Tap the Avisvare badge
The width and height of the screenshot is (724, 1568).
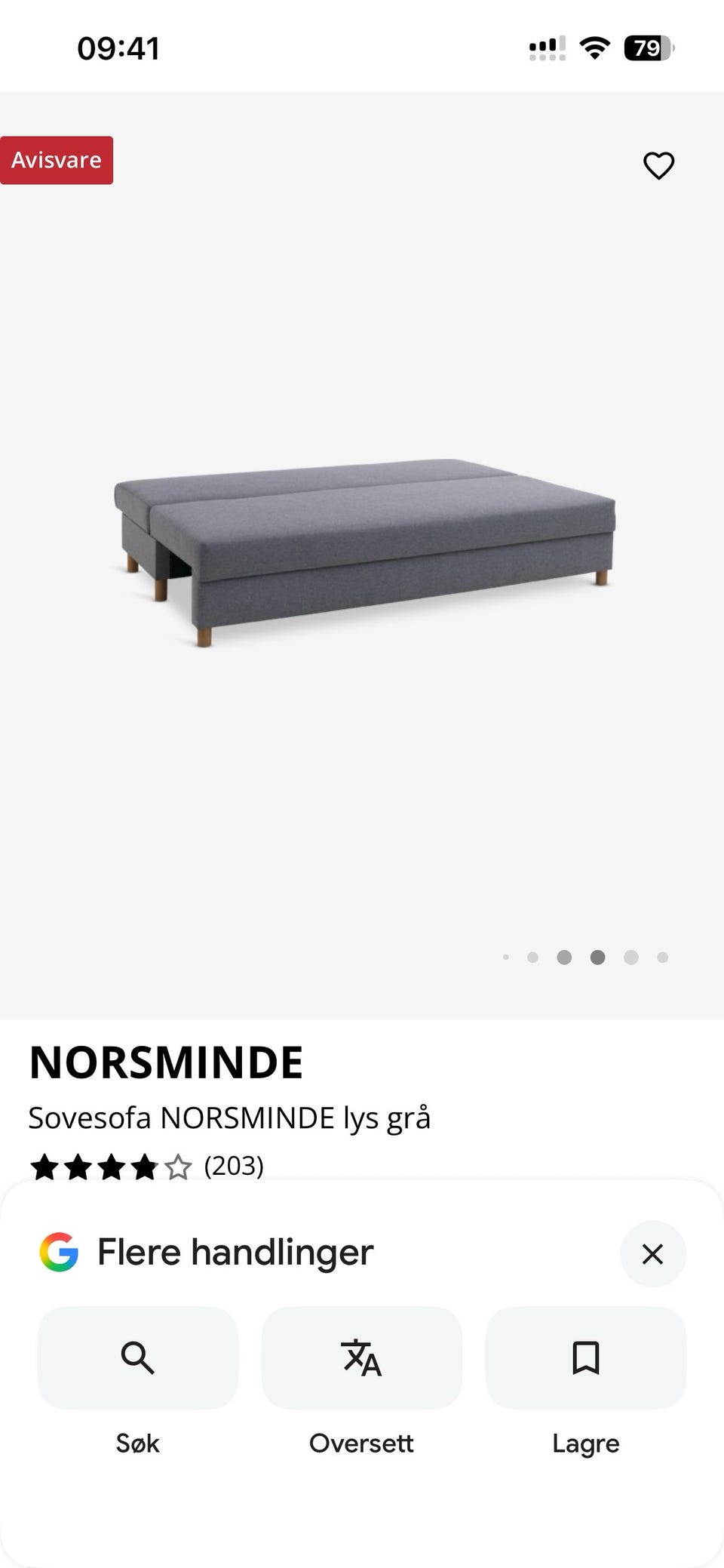pos(57,160)
